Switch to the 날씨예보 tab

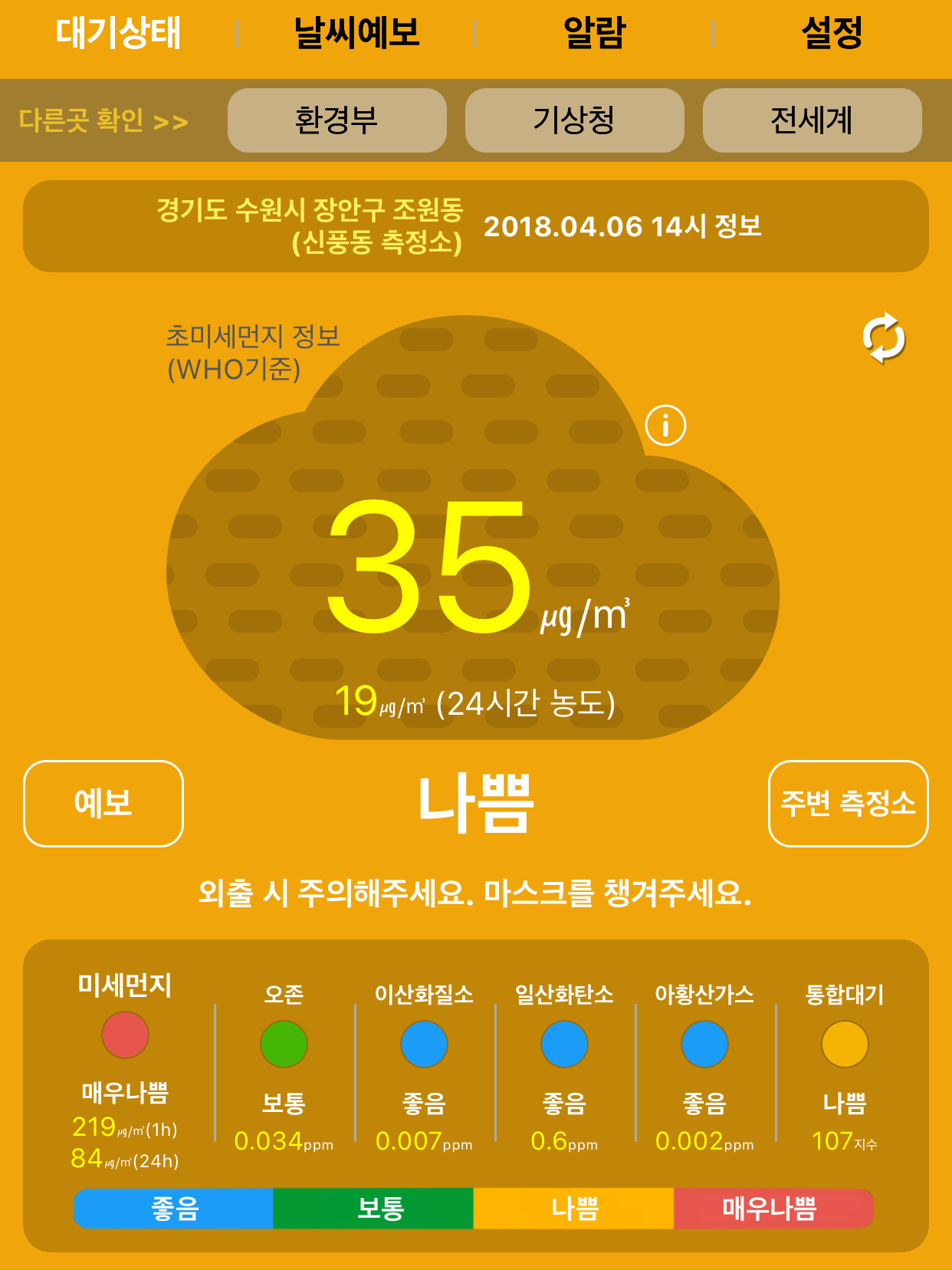[x=356, y=34]
